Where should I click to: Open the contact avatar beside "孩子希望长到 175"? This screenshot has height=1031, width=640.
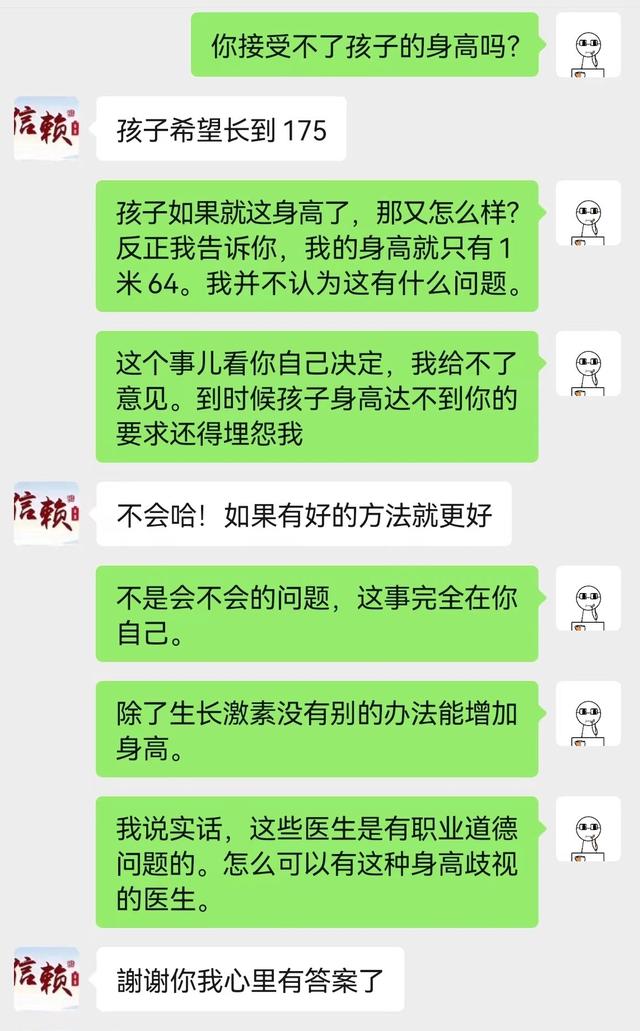(x=46, y=128)
